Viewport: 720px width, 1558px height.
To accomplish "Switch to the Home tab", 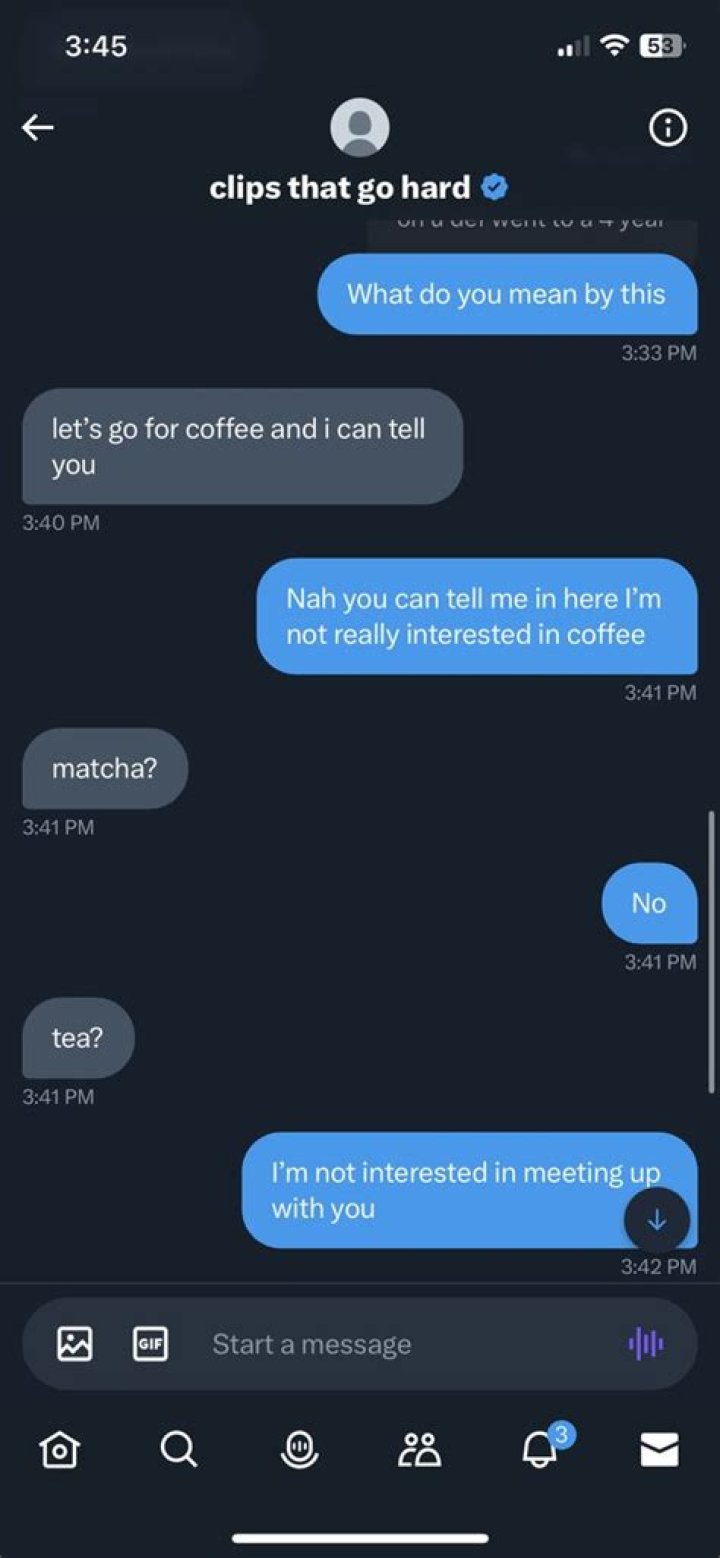I will (59, 1449).
